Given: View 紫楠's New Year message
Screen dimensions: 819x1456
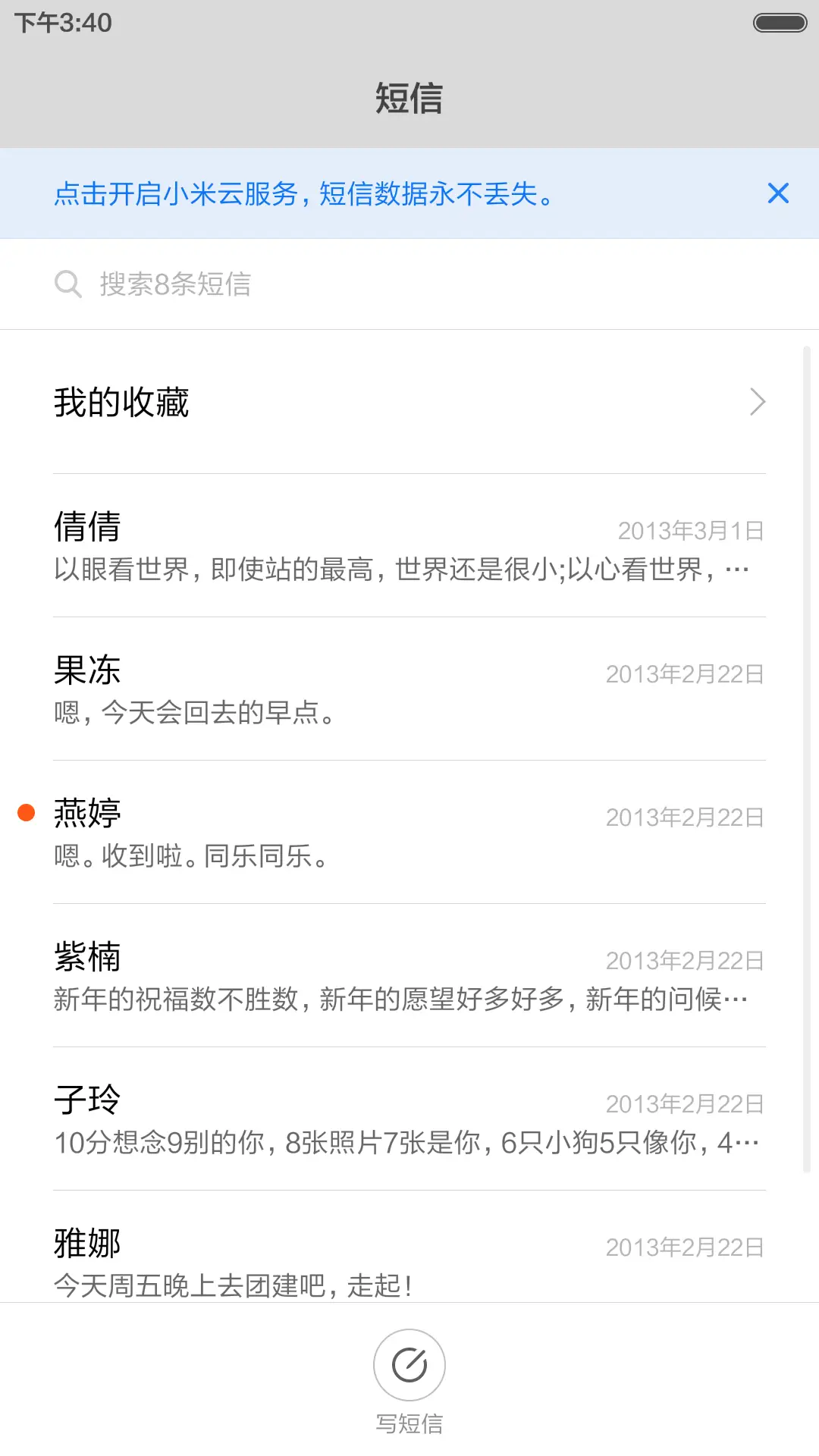Looking at the screenshot, I should click(409, 976).
